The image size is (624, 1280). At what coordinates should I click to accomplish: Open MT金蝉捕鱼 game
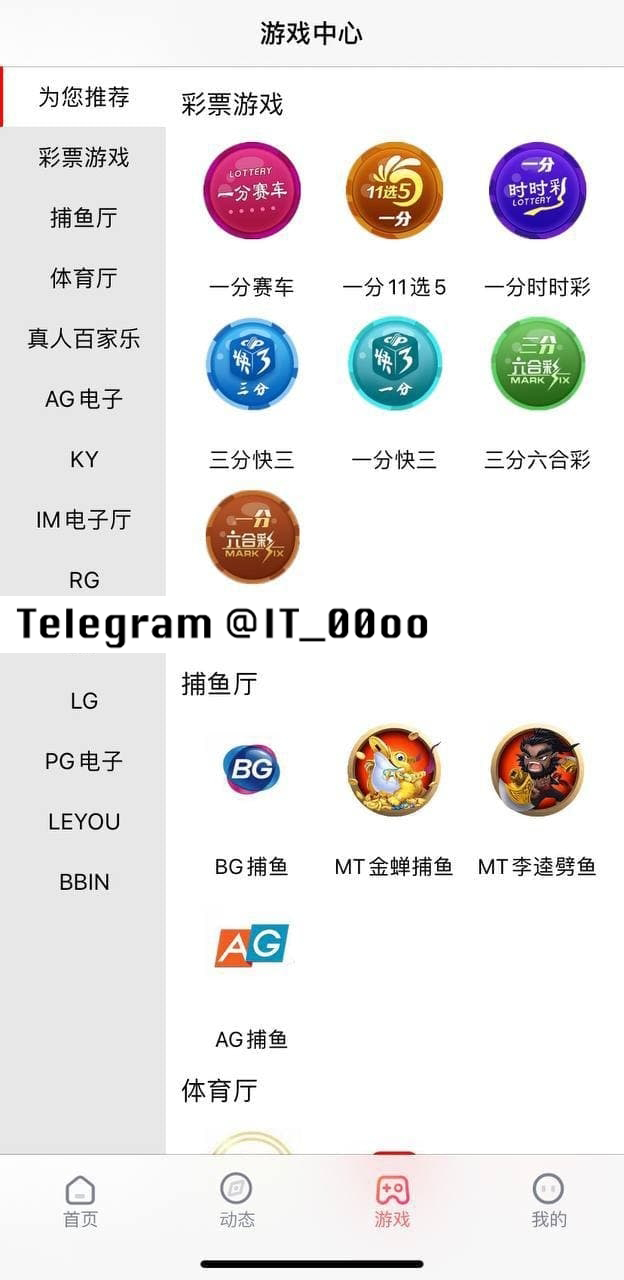(x=394, y=770)
